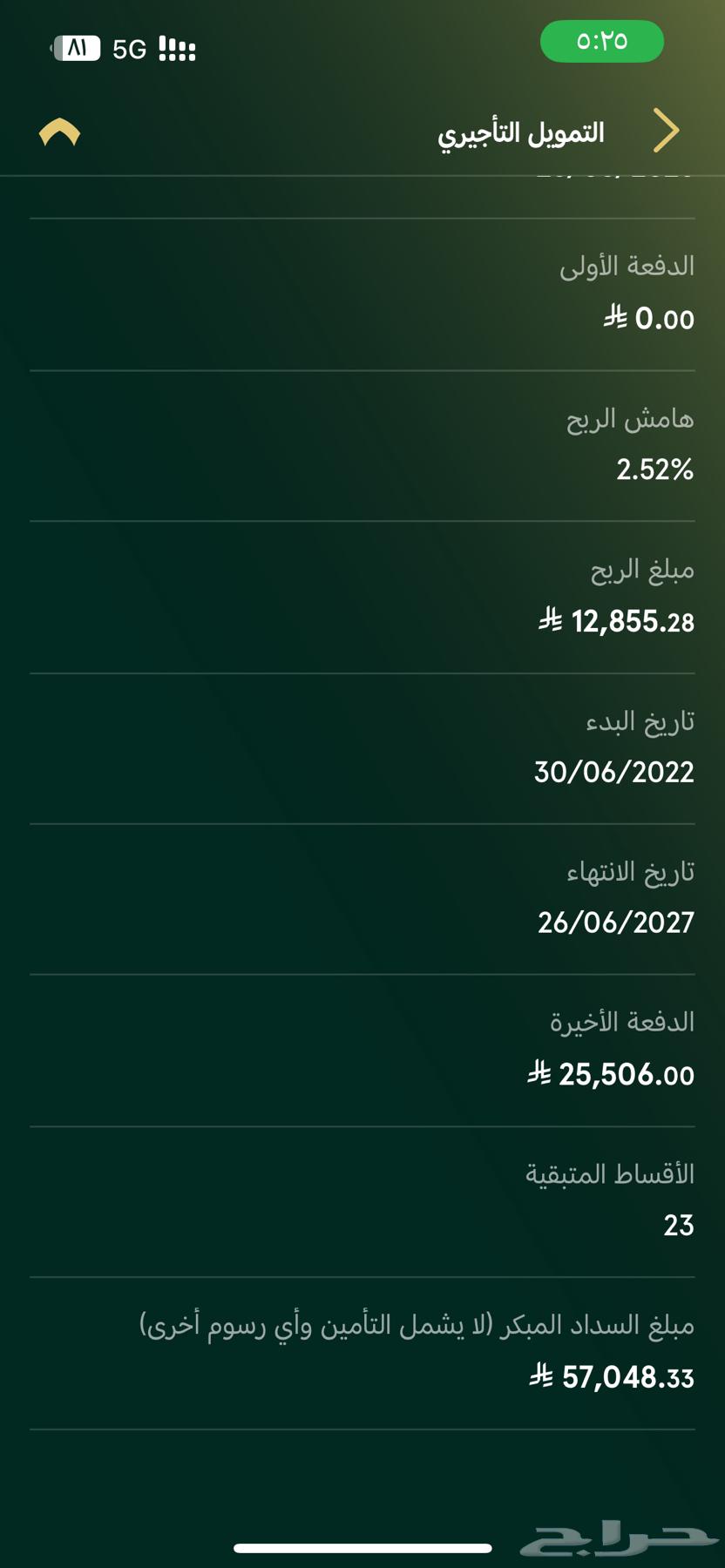This screenshot has width=725, height=1568.
Task: Tap the green time pill showing ٥:٢٥
Action: click(604, 41)
